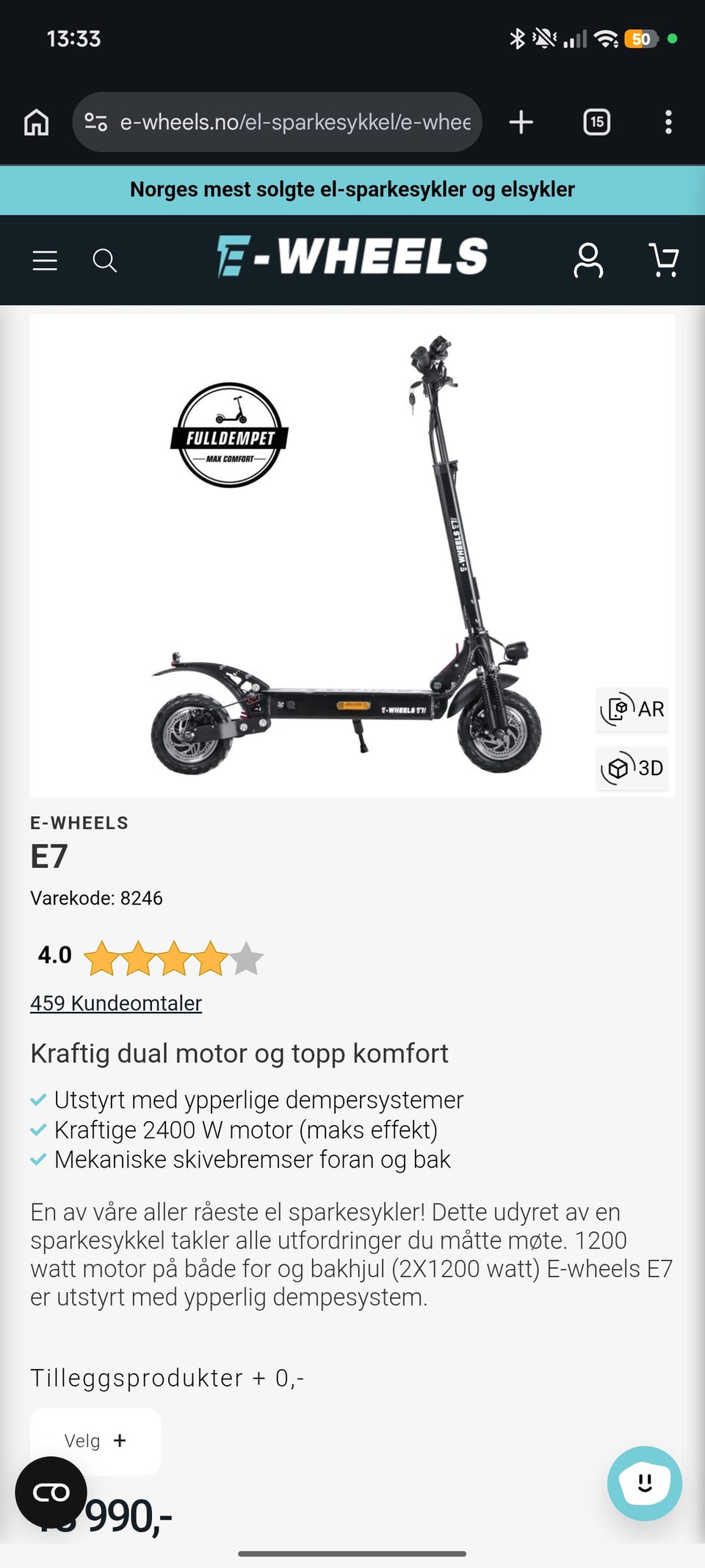Expand Velg to choose add-on products
This screenshot has height=1568, width=705.
click(x=95, y=1441)
